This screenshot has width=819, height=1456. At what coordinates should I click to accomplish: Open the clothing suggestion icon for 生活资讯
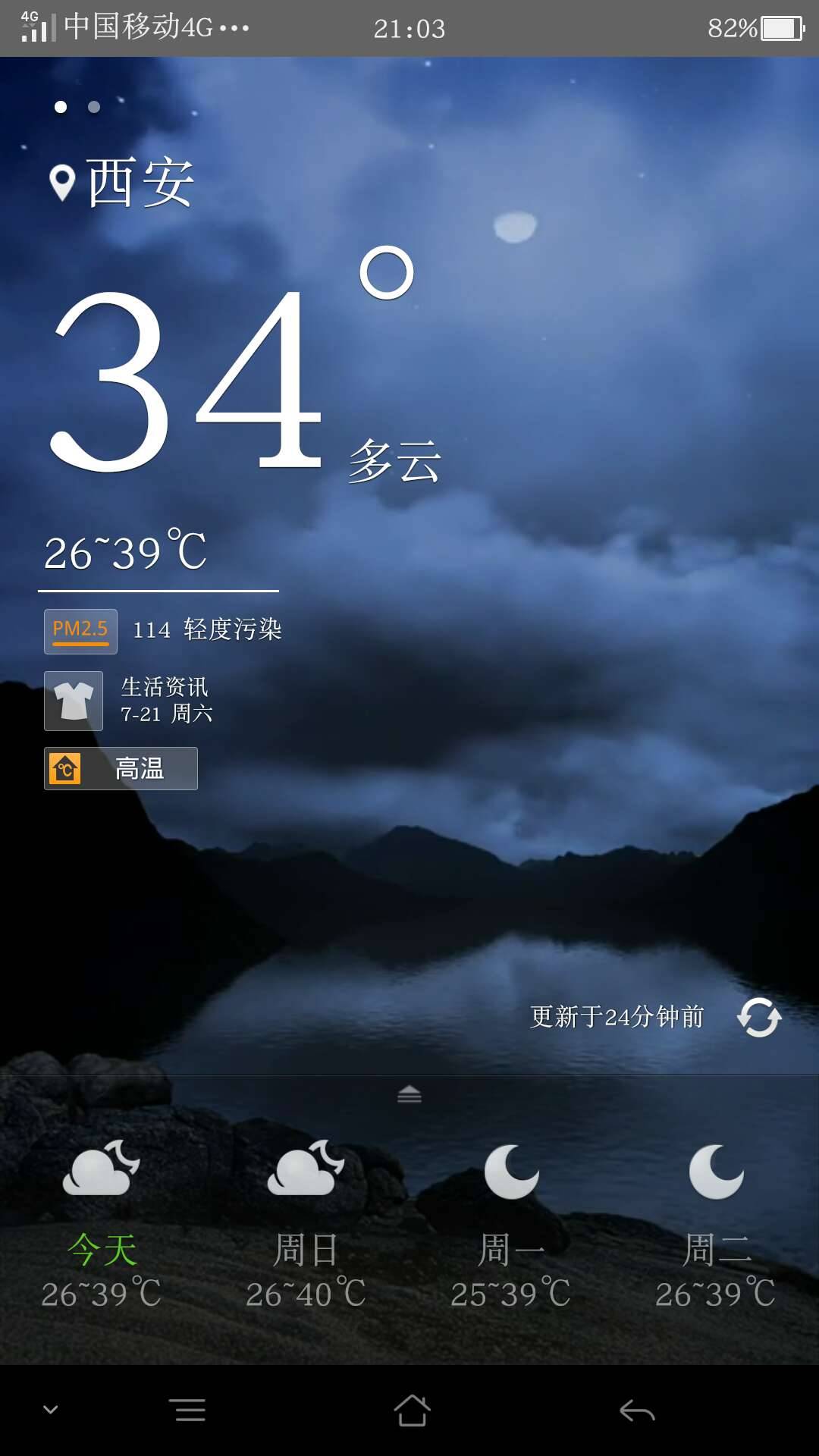click(74, 700)
